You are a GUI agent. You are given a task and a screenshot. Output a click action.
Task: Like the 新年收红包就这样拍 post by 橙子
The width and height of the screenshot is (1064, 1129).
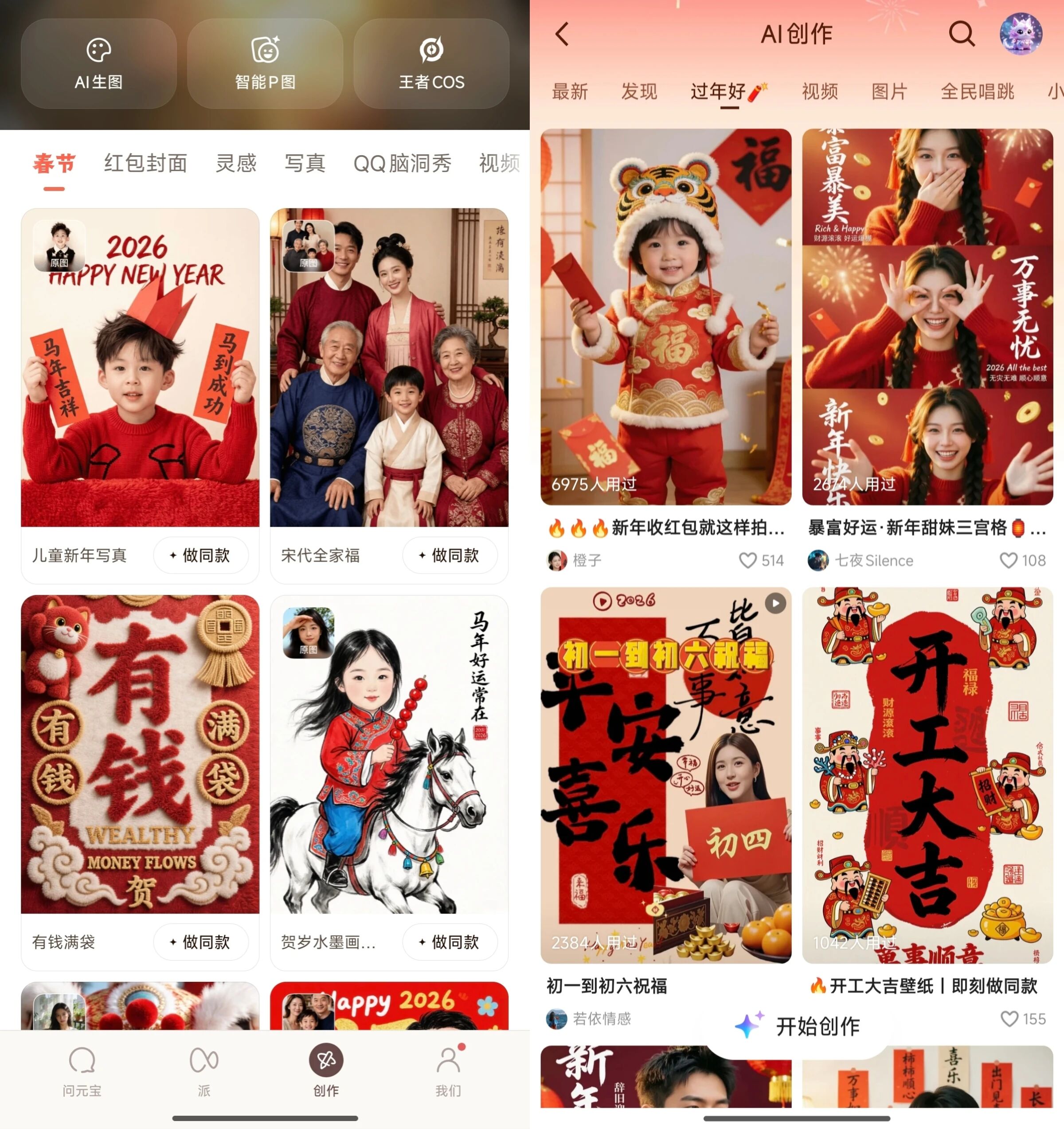748,561
